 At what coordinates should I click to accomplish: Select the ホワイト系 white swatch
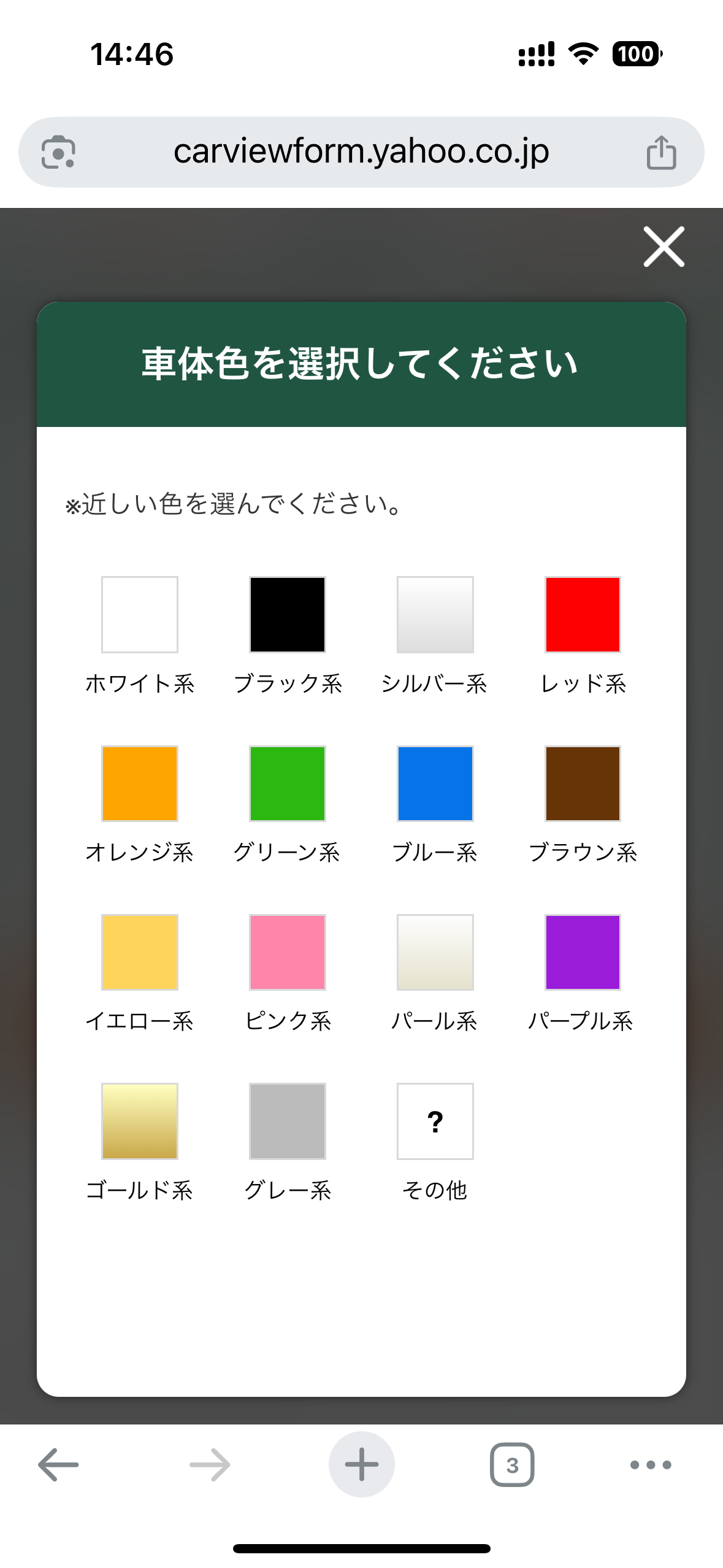point(140,615)
